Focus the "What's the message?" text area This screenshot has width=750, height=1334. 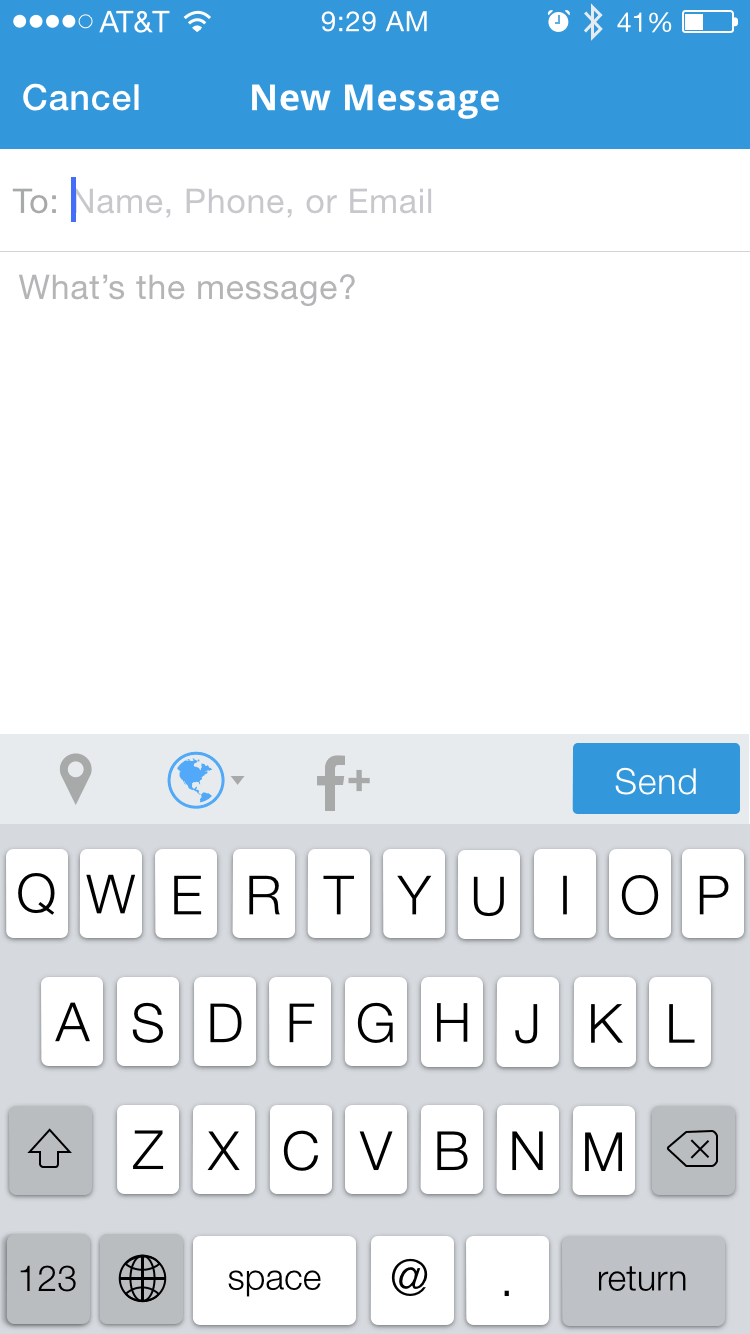pos(375,492)
